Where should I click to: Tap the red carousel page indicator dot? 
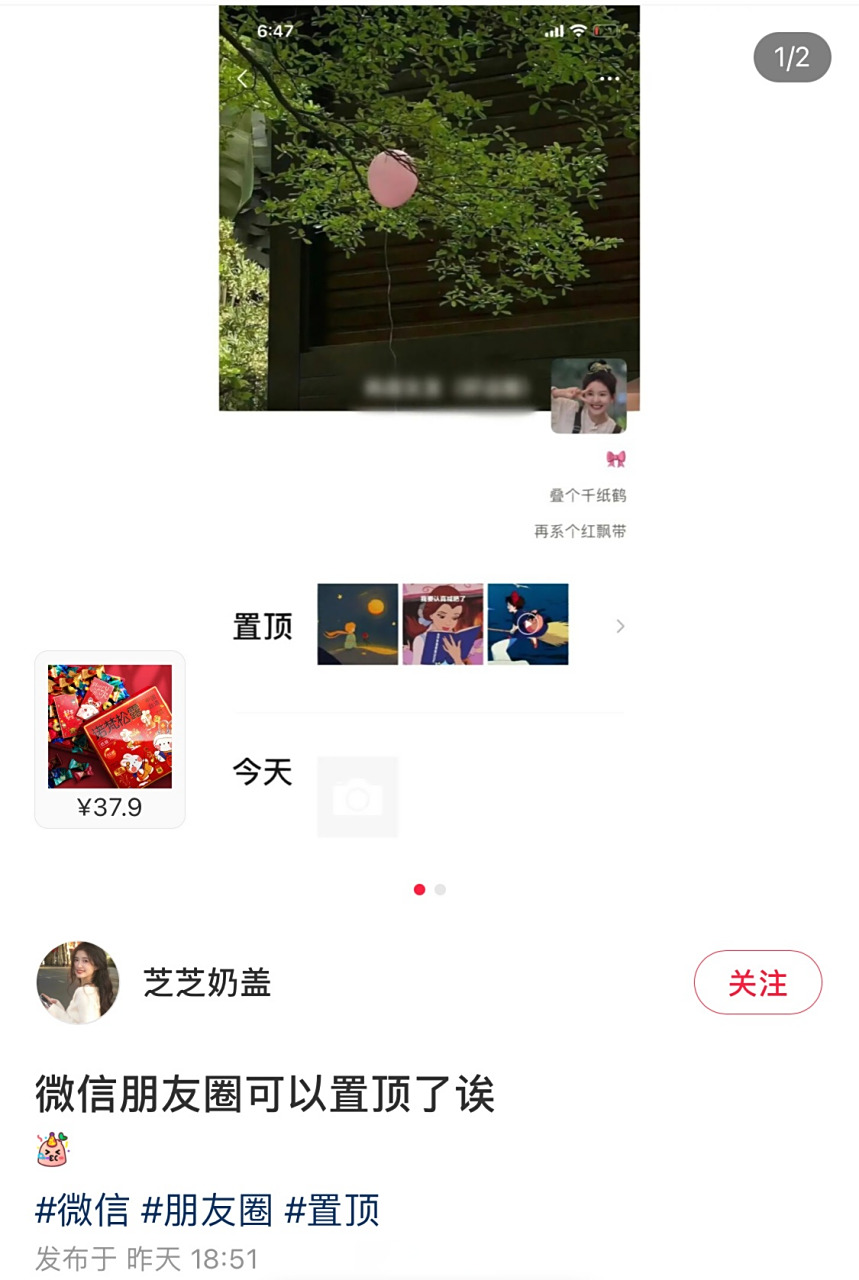pos(419,889)
